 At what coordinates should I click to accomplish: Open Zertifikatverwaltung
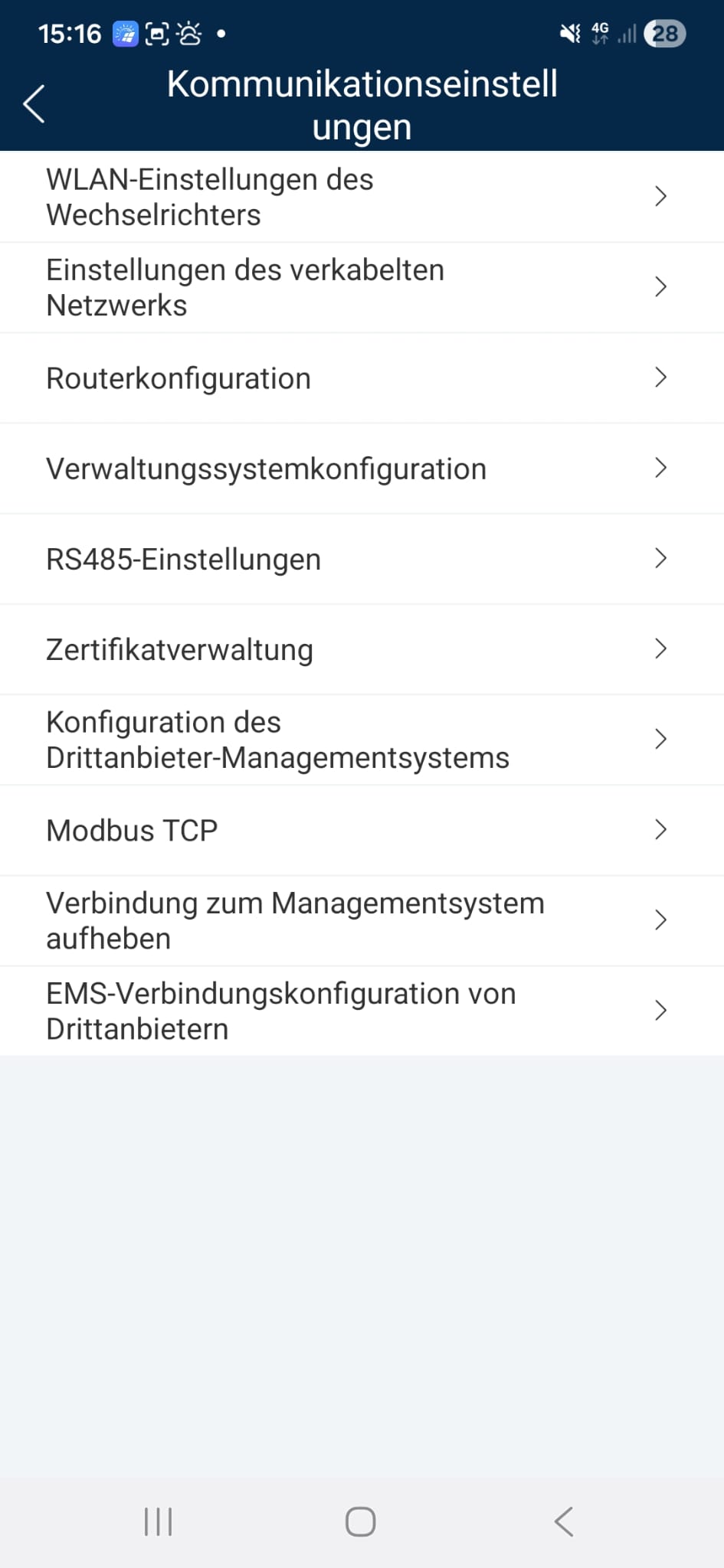tap(362, 649)
